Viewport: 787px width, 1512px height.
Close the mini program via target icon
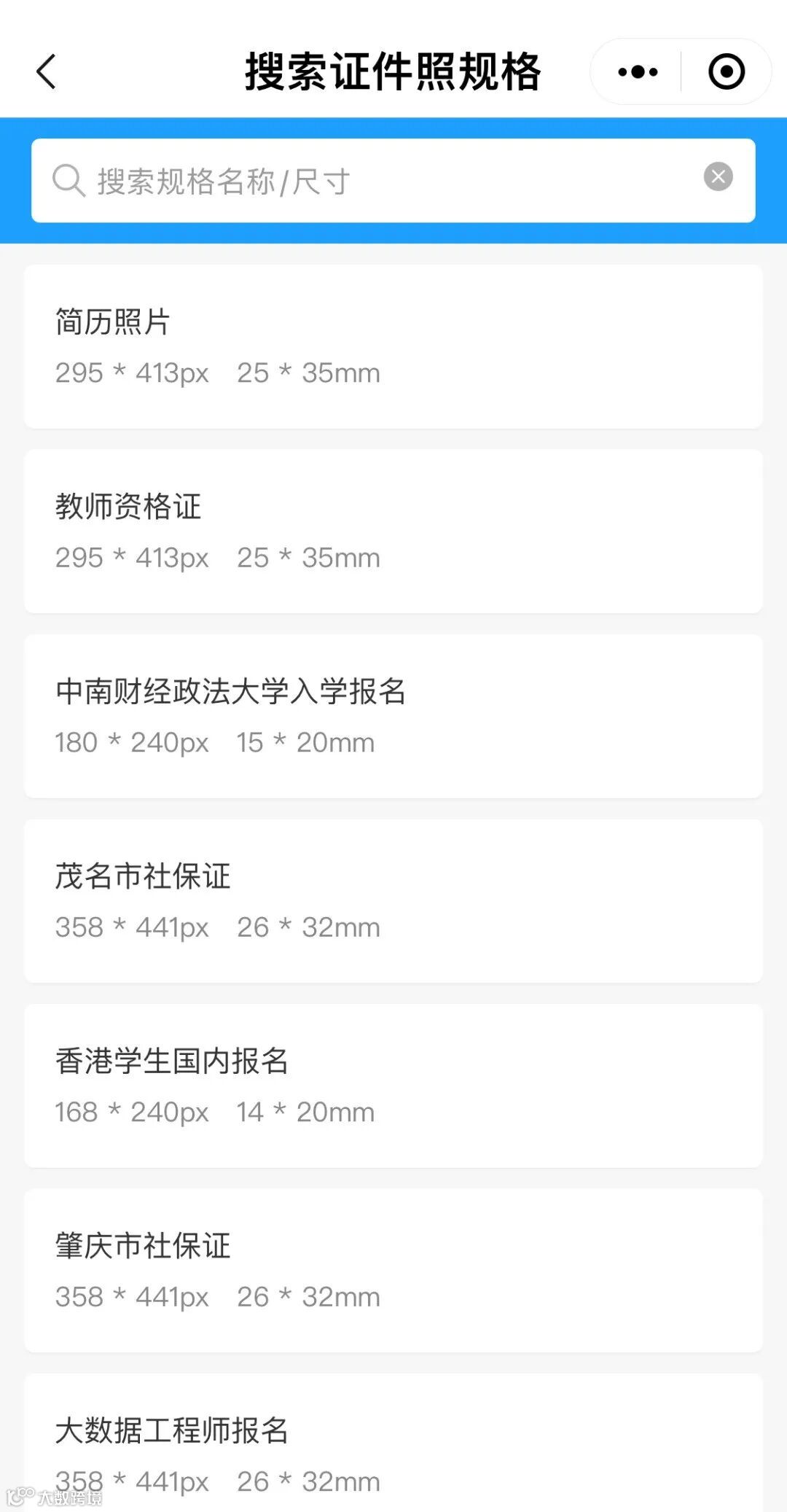click(726, 72)
